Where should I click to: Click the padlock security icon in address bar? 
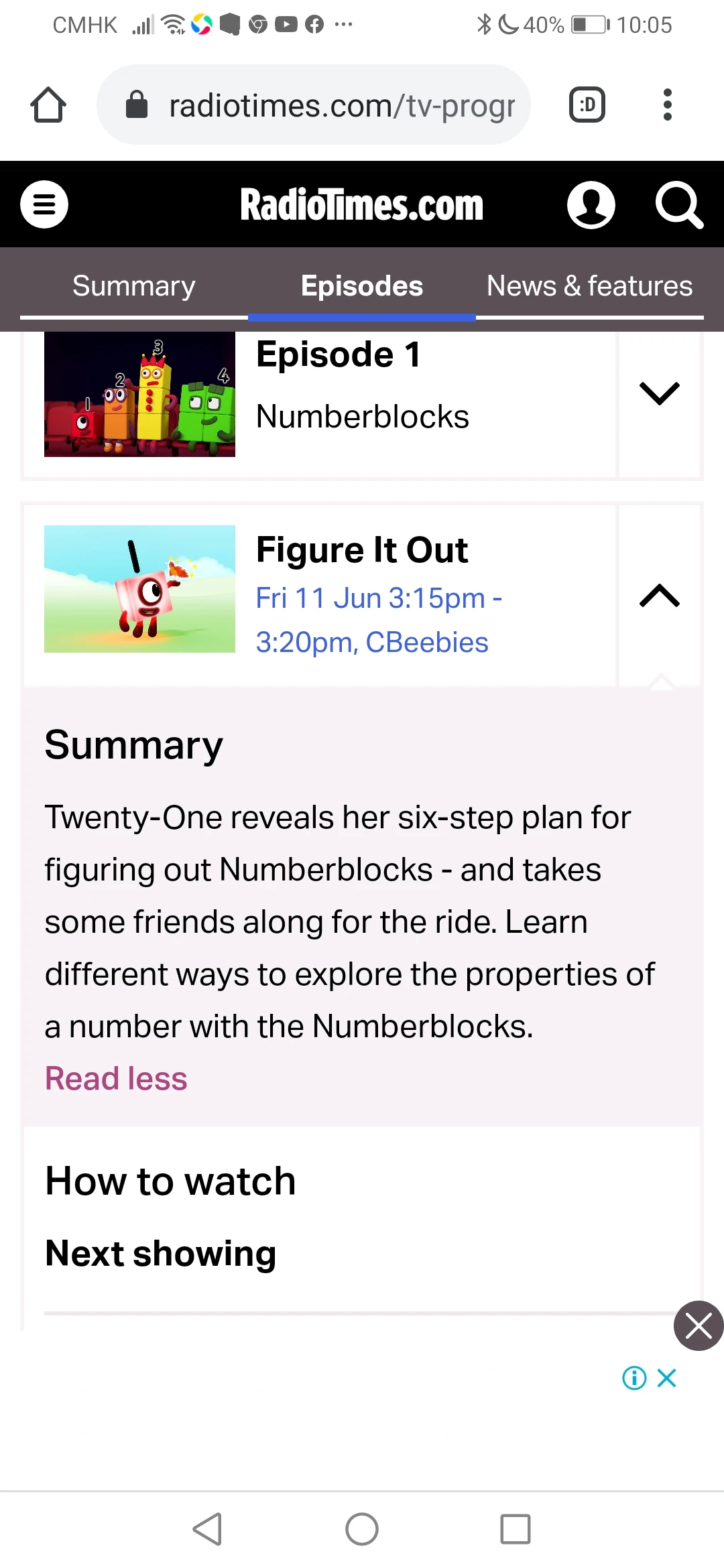pos(136,105)
